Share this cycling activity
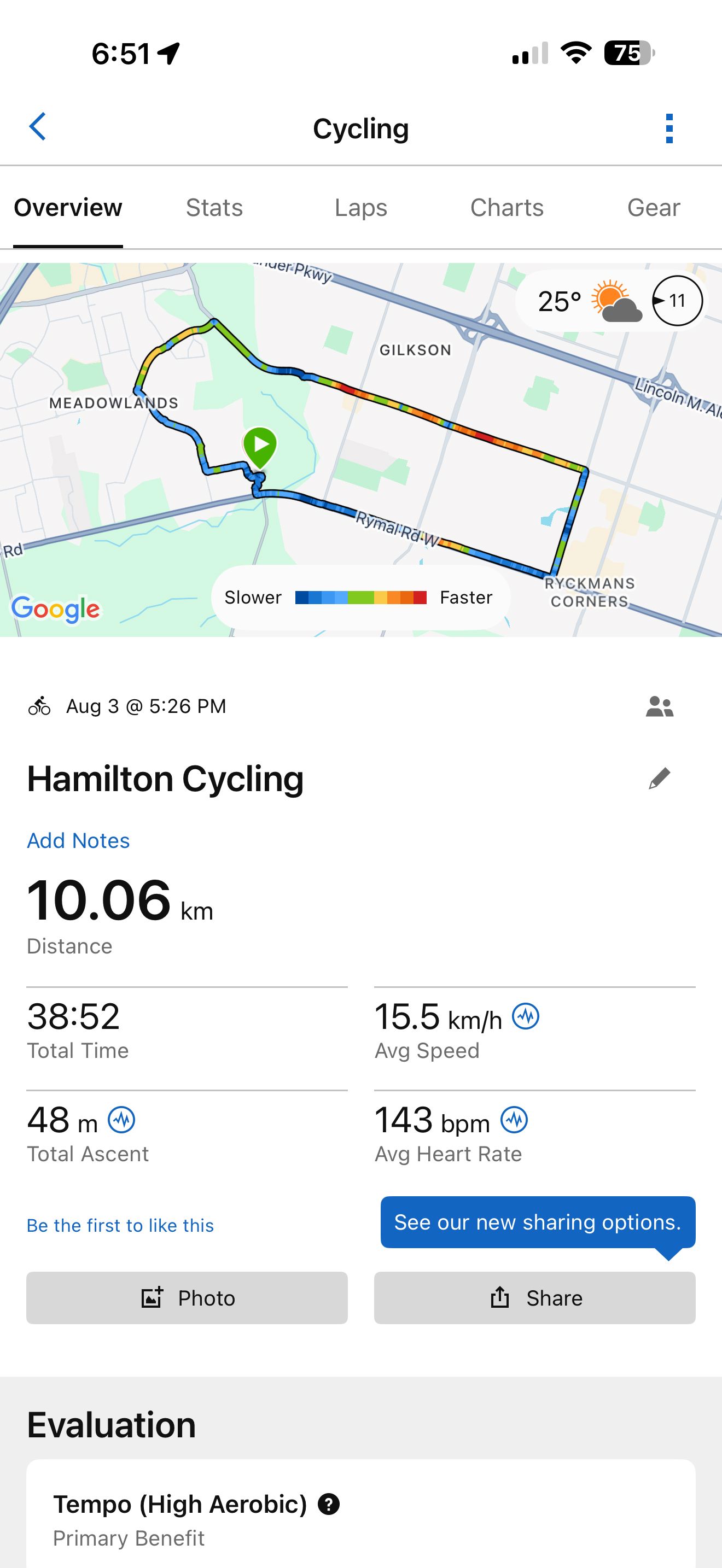The image size is (722, 1568). pyautogui.click(x=534, y=1298)
